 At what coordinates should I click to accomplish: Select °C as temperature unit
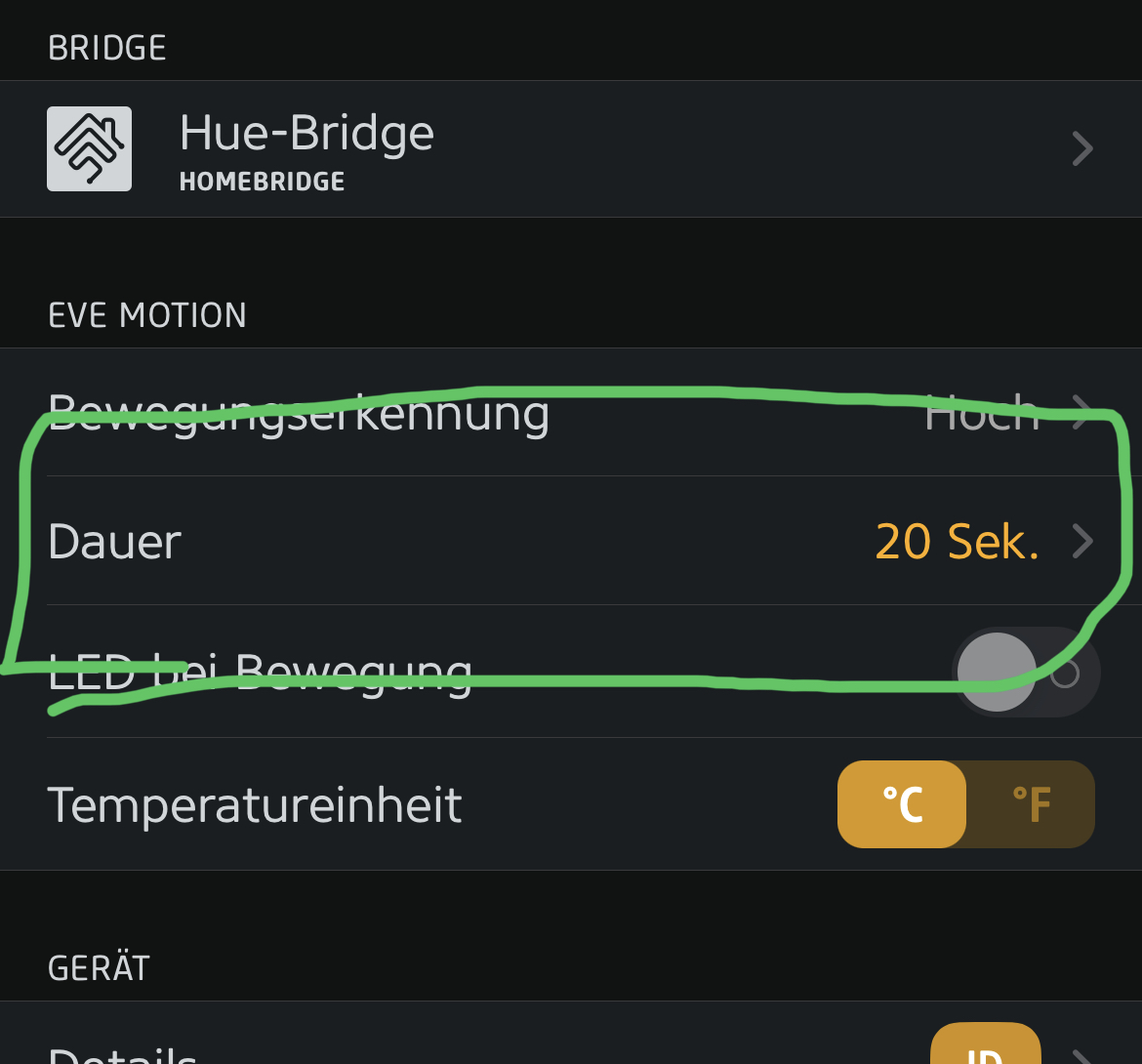(902, 804)
